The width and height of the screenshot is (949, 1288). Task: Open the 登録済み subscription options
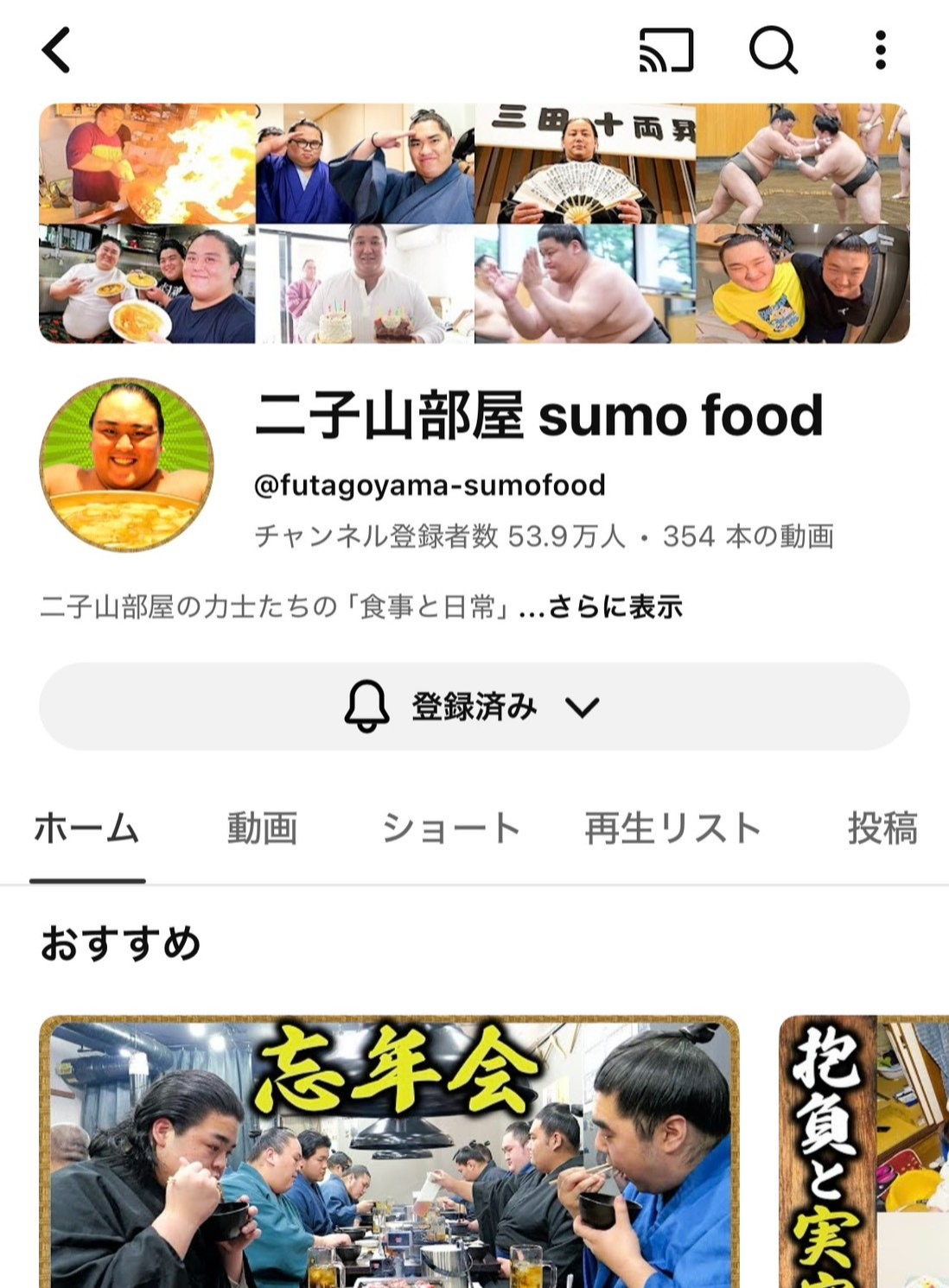[x=474, y=707]
